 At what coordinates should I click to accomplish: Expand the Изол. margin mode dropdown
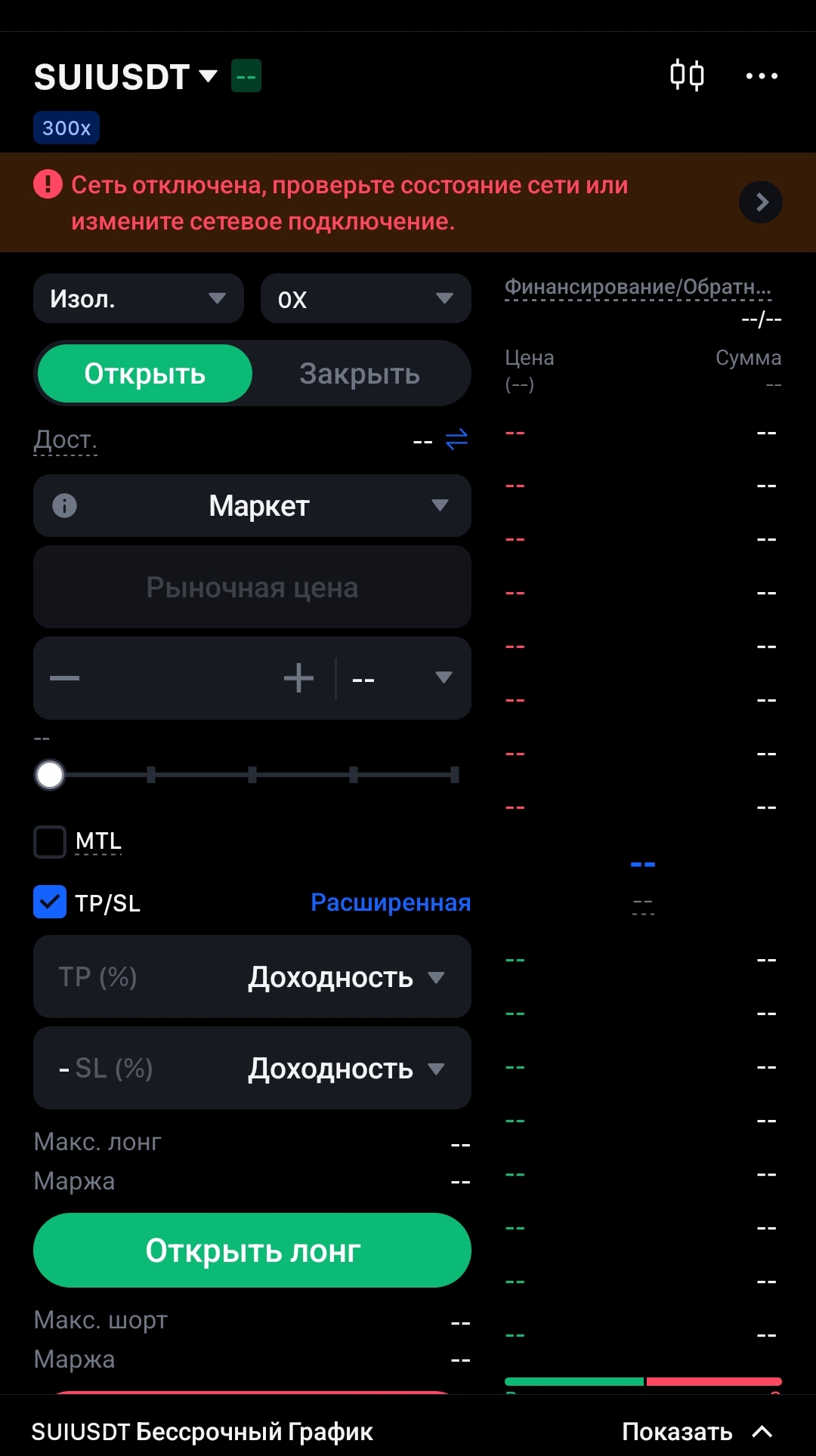[x=138, y=299]
